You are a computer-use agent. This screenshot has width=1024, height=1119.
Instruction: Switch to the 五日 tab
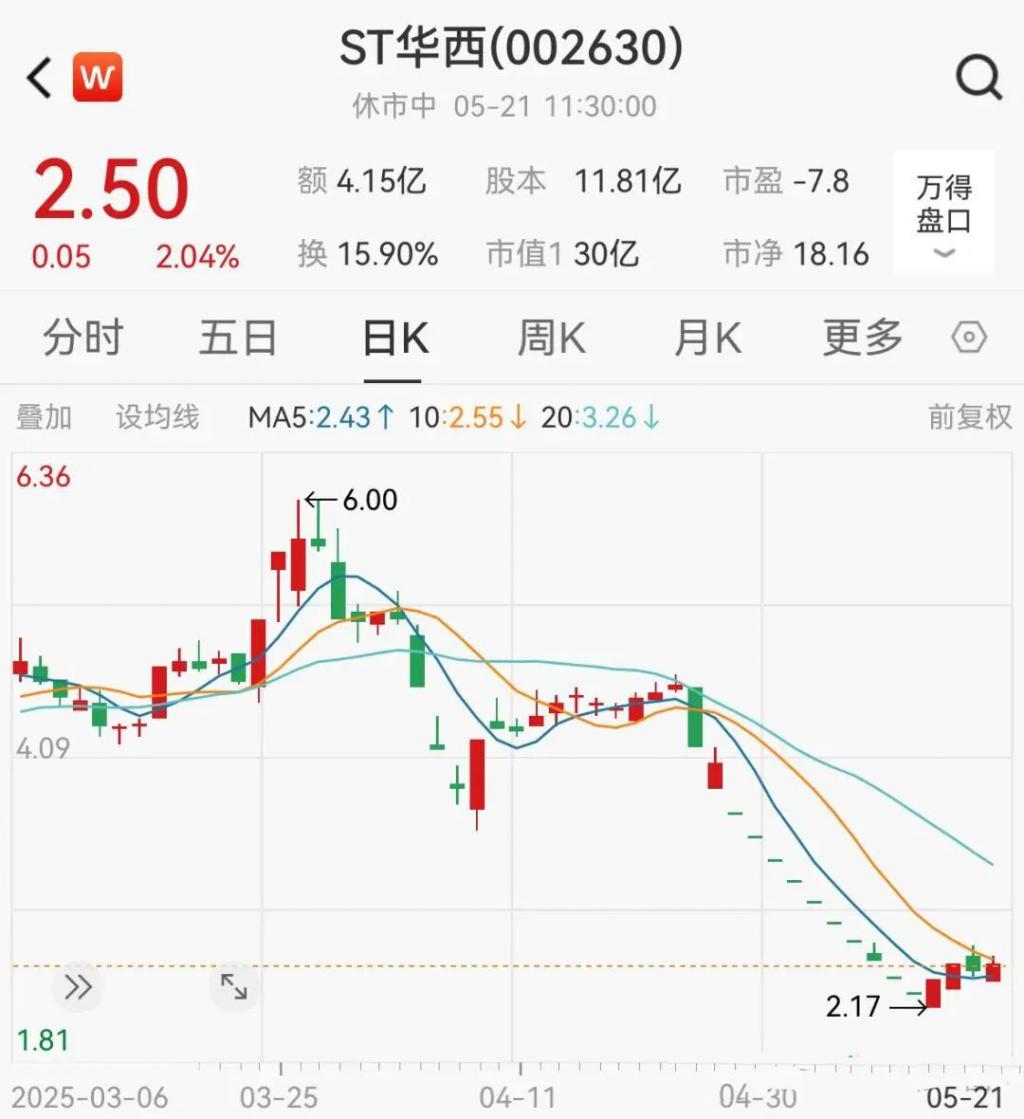(x=237, y=339)
